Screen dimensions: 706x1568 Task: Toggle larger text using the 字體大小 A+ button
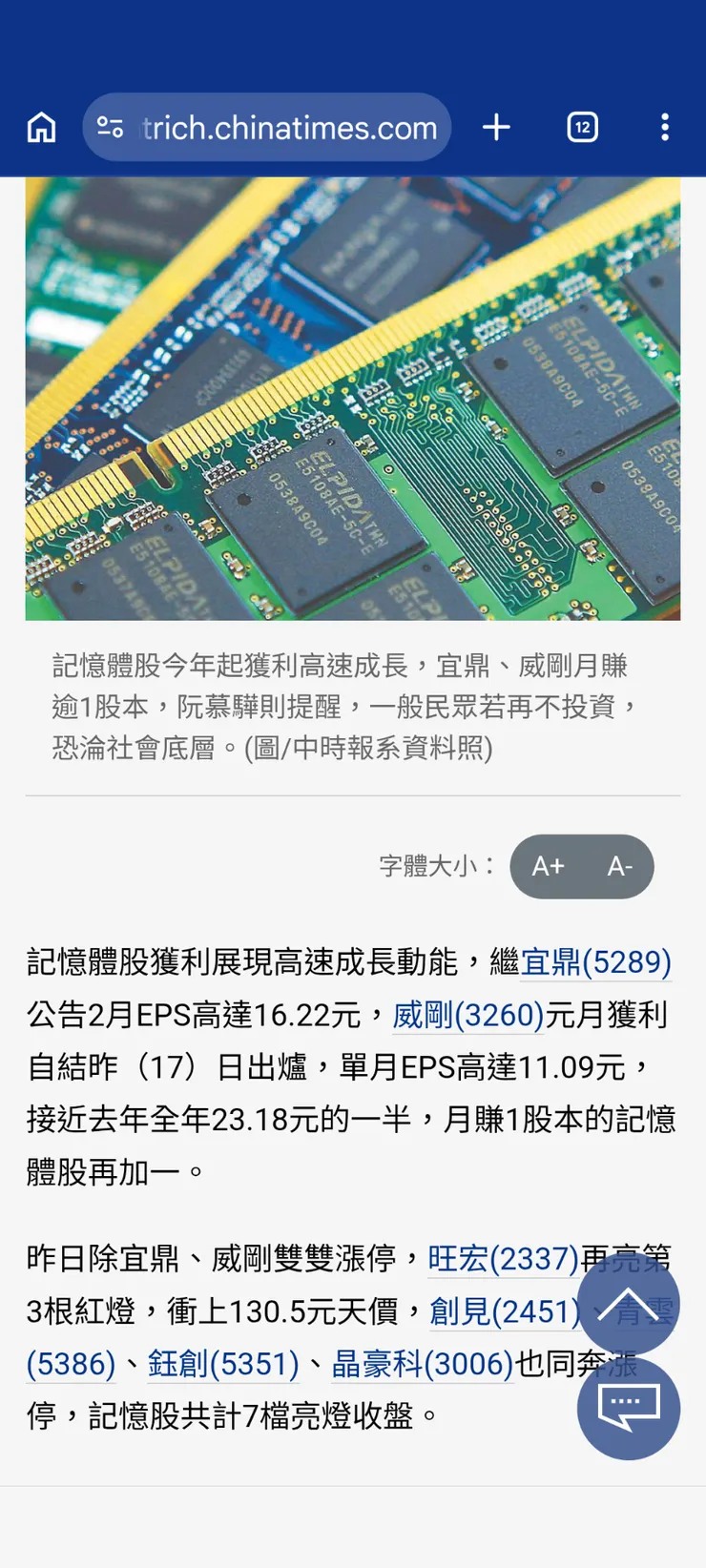tap(547, 866)
